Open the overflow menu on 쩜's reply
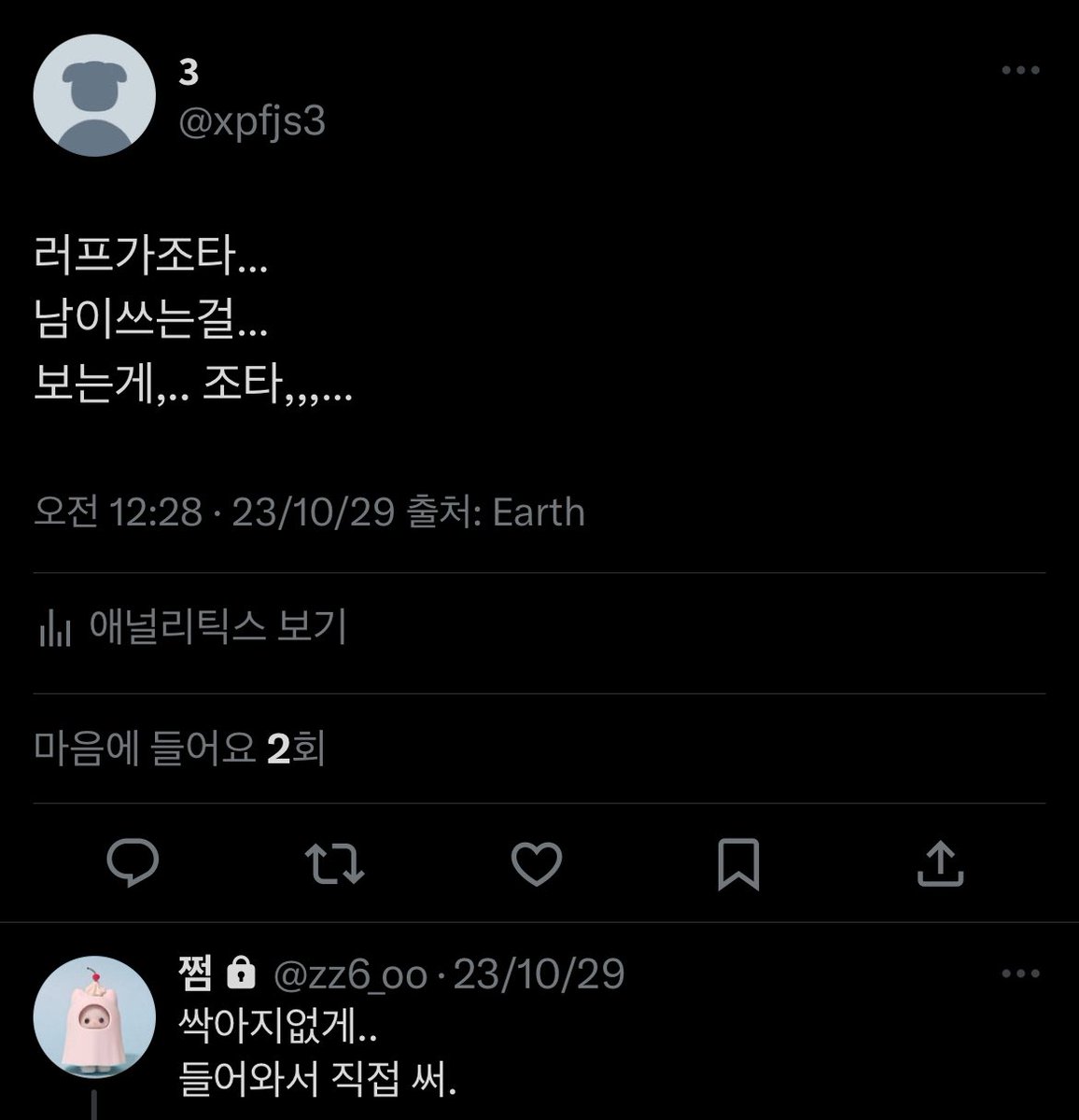The width and height of the screenshot is (1079, 1120). pyautogui.click(x=1019, y=974)
